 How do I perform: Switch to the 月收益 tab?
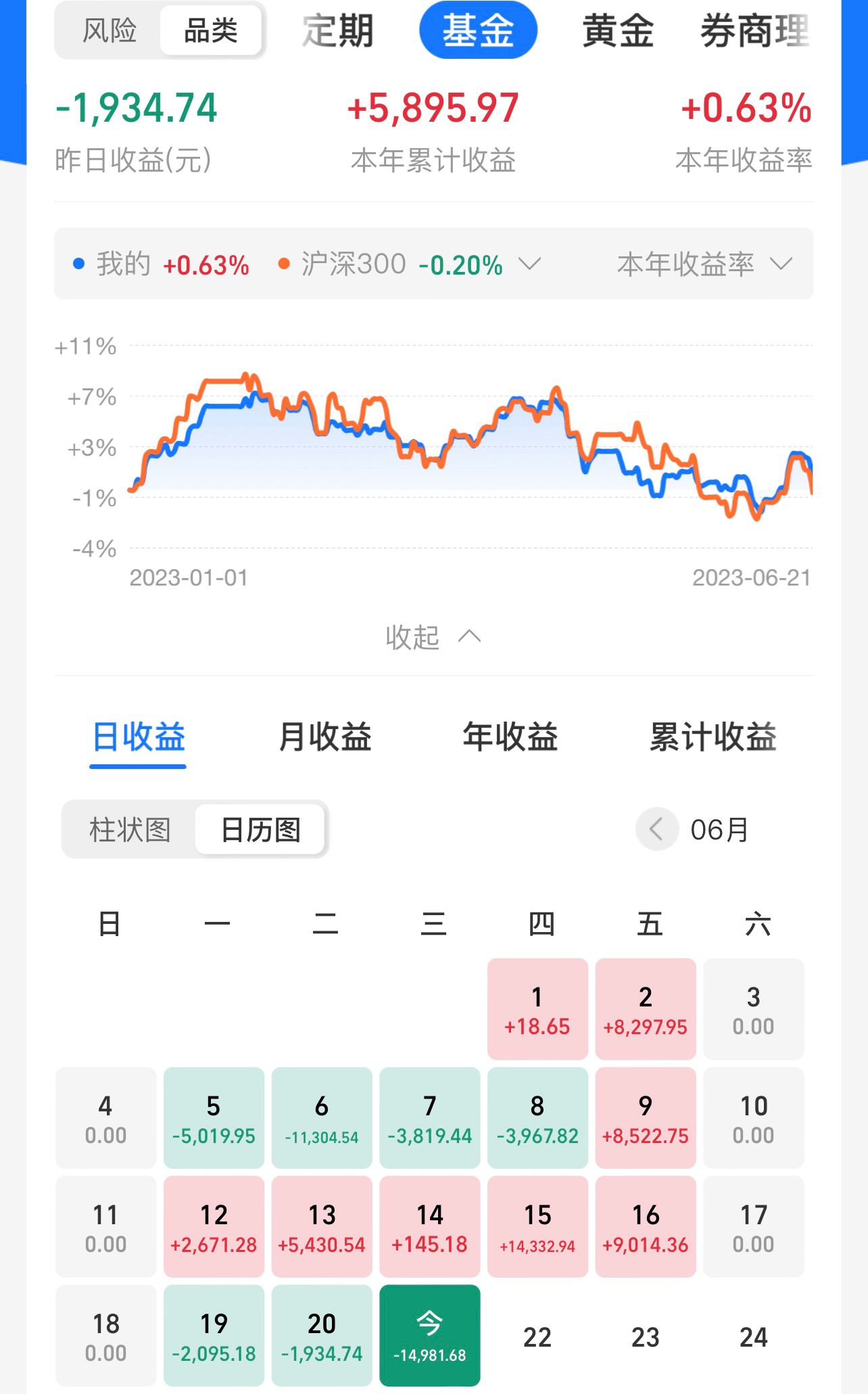pos(325,737)
